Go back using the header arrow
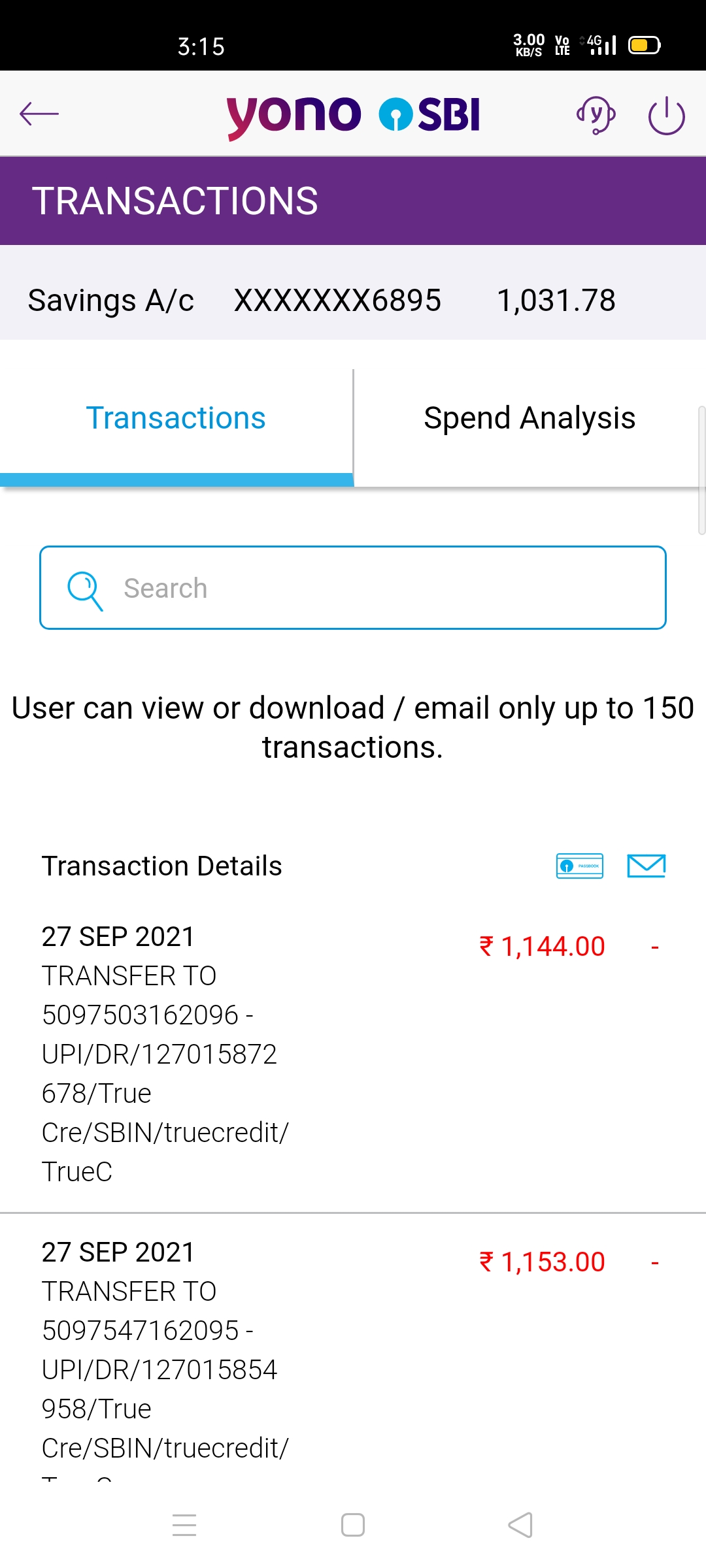 click(x=39, y=114)
